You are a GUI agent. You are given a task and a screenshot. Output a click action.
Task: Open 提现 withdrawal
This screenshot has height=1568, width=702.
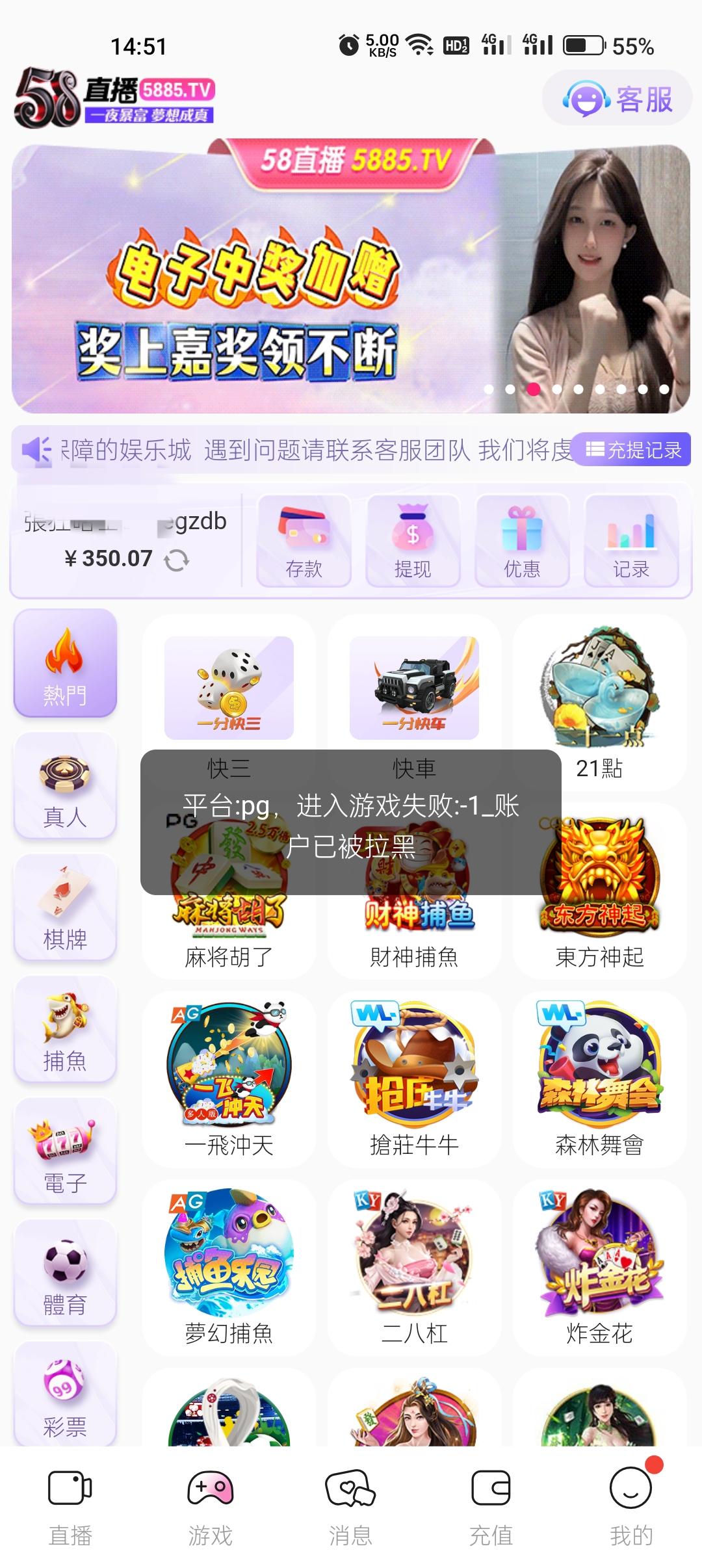pos(413,541)
